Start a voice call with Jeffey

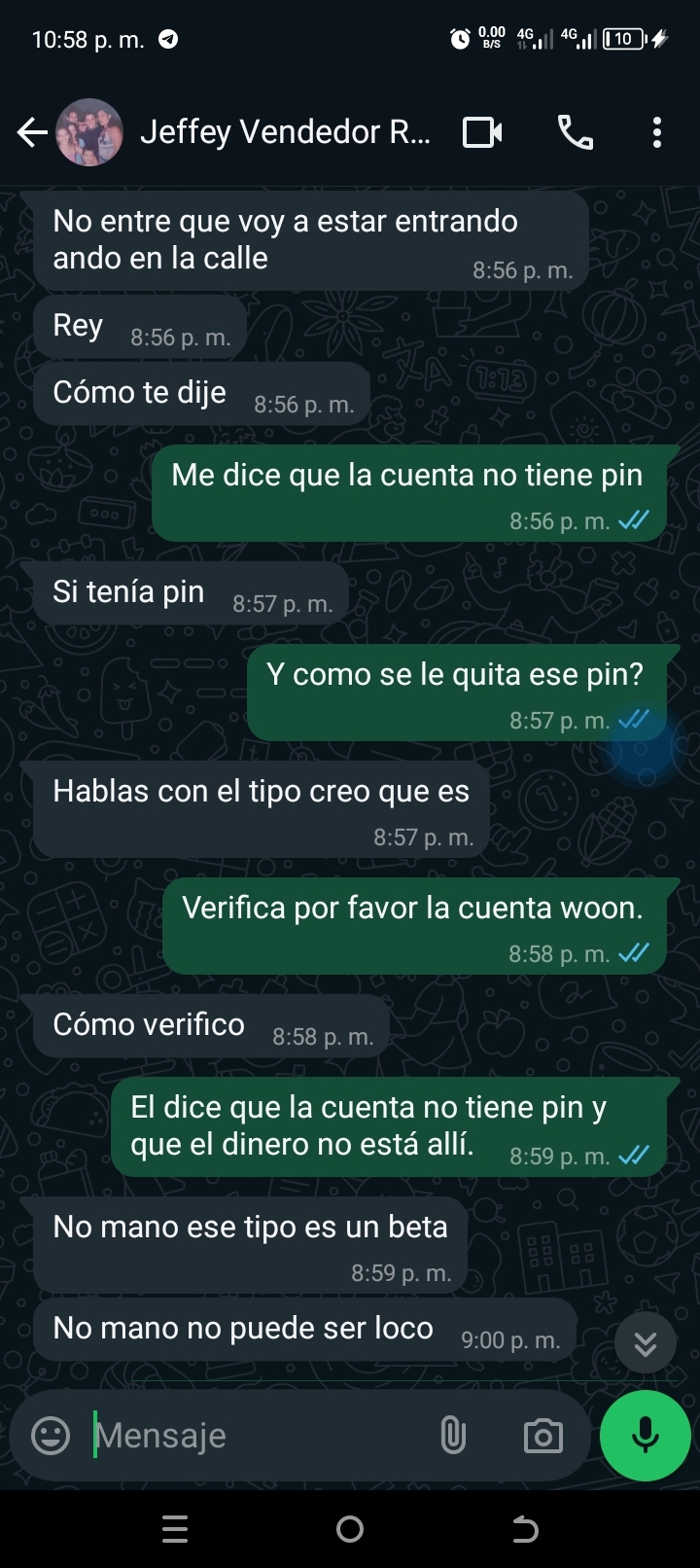(576, 132)
